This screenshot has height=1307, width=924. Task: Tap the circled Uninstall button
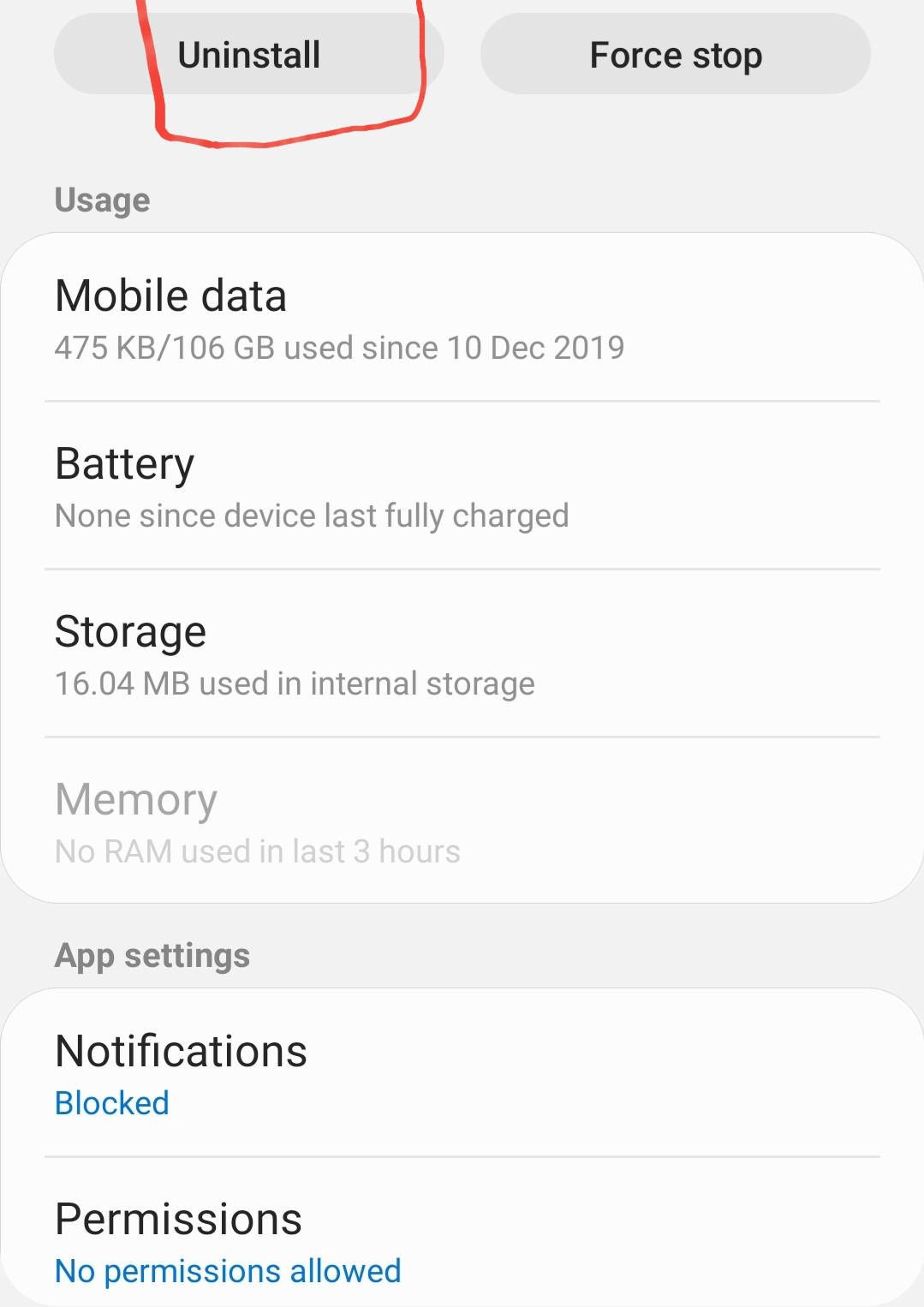click(248, 53)
